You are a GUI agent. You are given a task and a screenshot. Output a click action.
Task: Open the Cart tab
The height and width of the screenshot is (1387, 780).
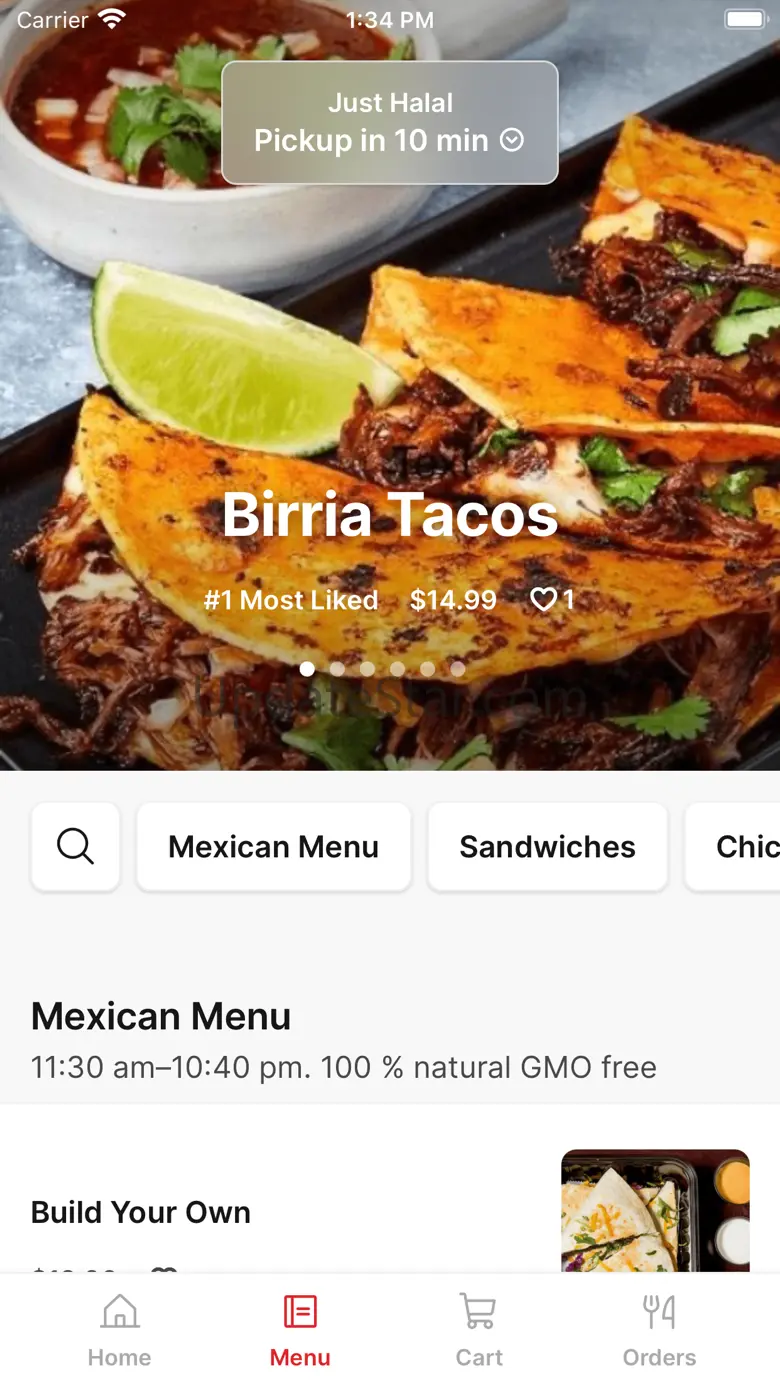point(479,1330)
